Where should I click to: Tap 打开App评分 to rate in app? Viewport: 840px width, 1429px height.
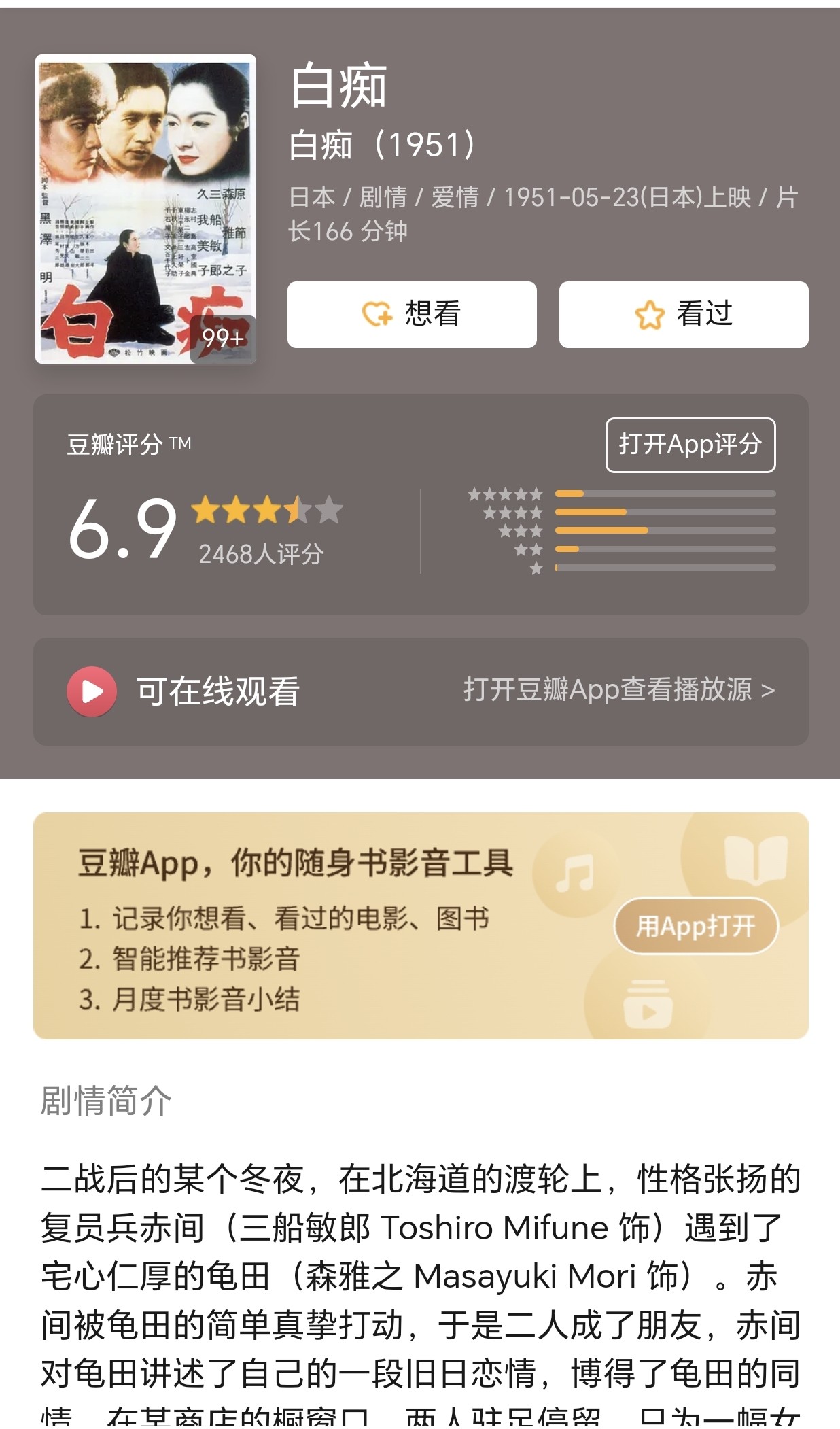point(690,445)
